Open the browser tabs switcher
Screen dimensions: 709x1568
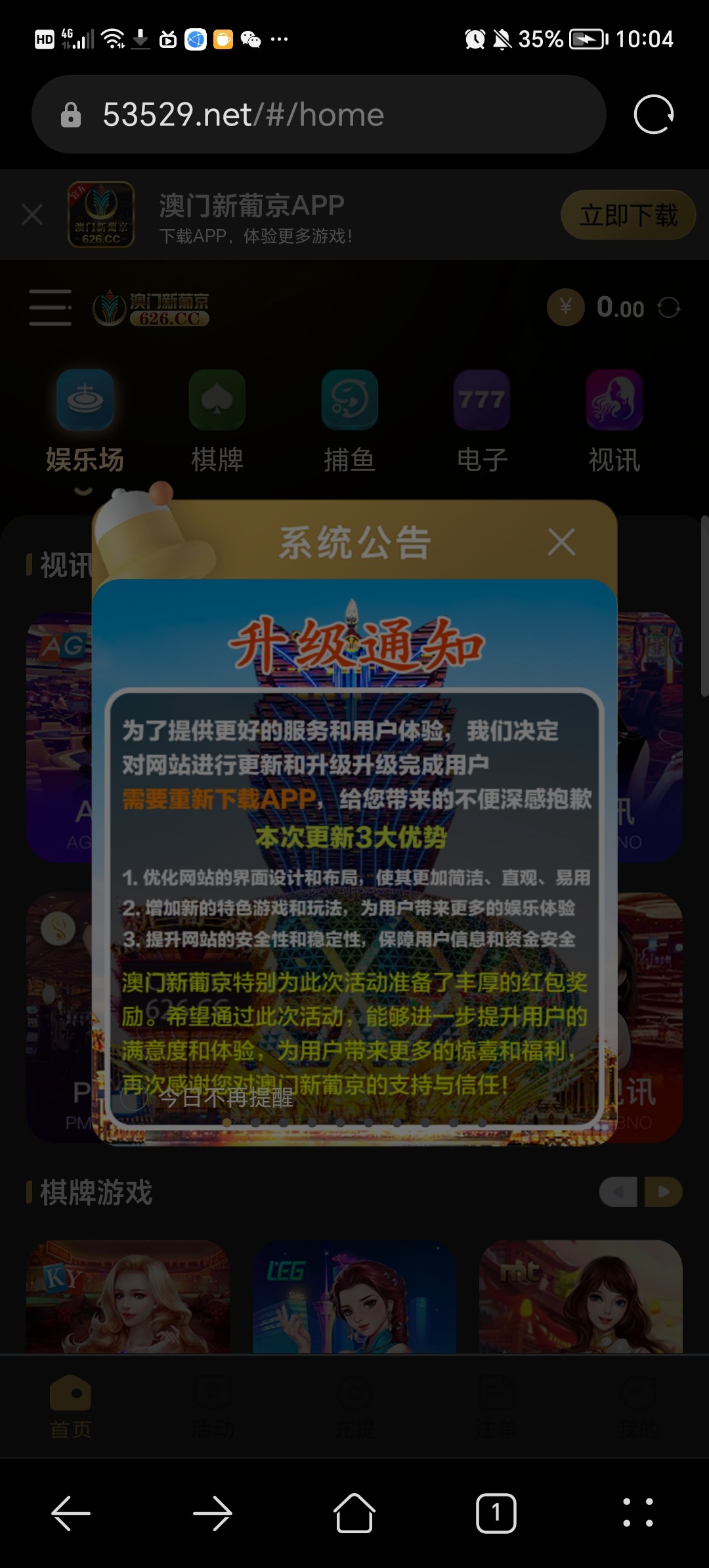pyautogui.click(x=496, y=1514)
